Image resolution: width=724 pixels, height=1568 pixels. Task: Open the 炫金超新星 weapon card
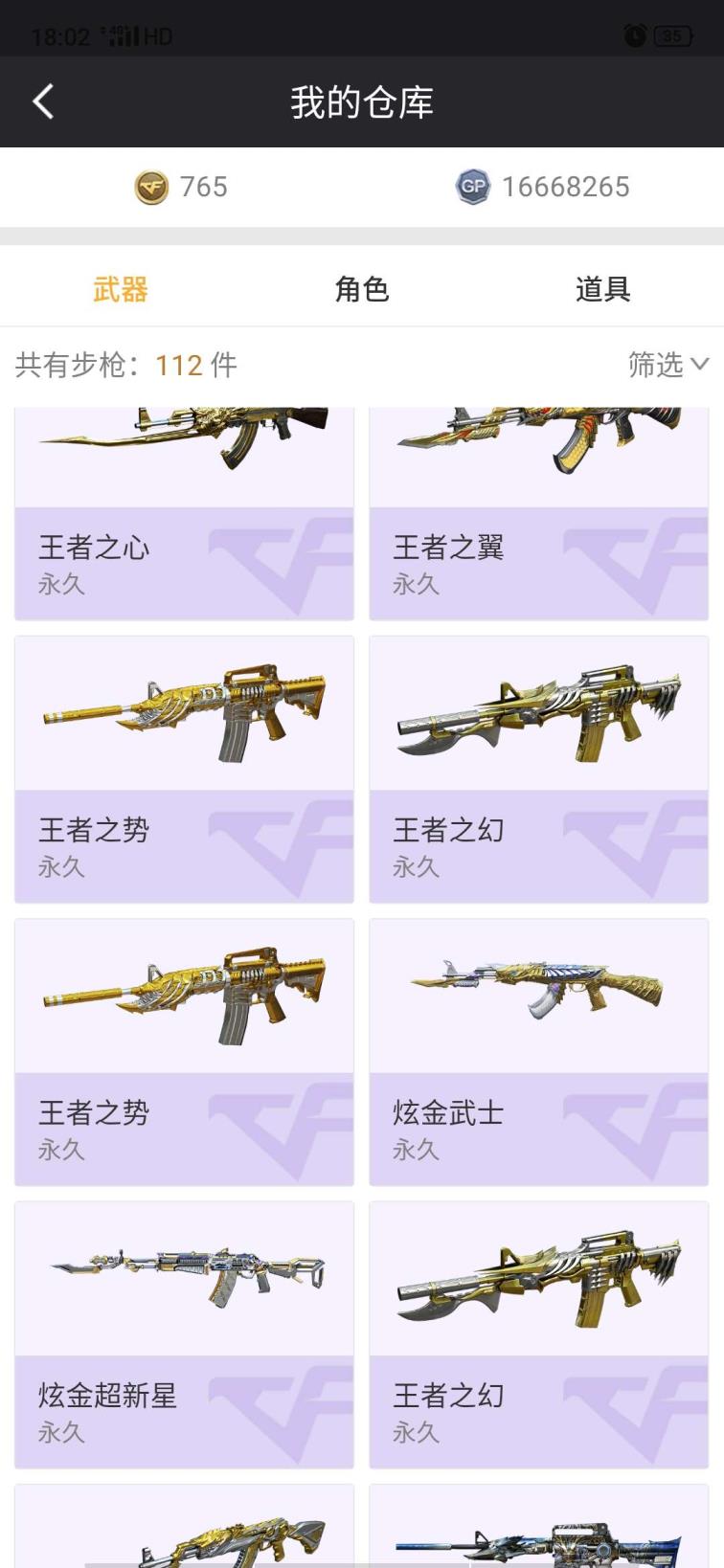[x=184, y=1333]
